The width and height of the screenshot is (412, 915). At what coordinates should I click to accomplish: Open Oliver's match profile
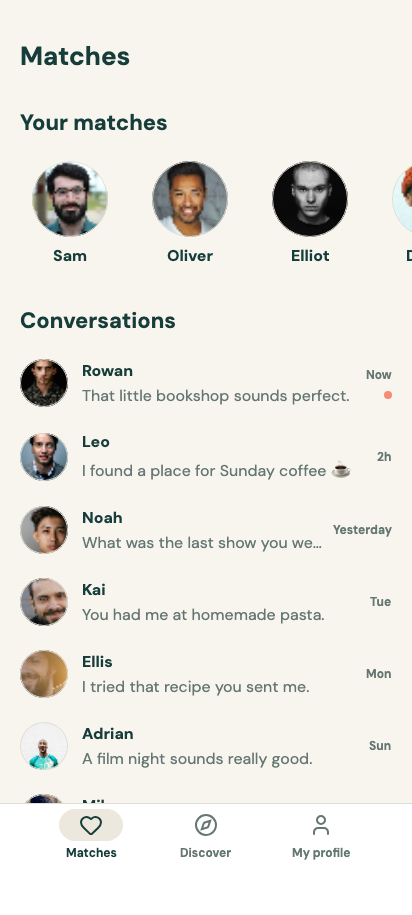pyautogui.click(x=190, y=212)
